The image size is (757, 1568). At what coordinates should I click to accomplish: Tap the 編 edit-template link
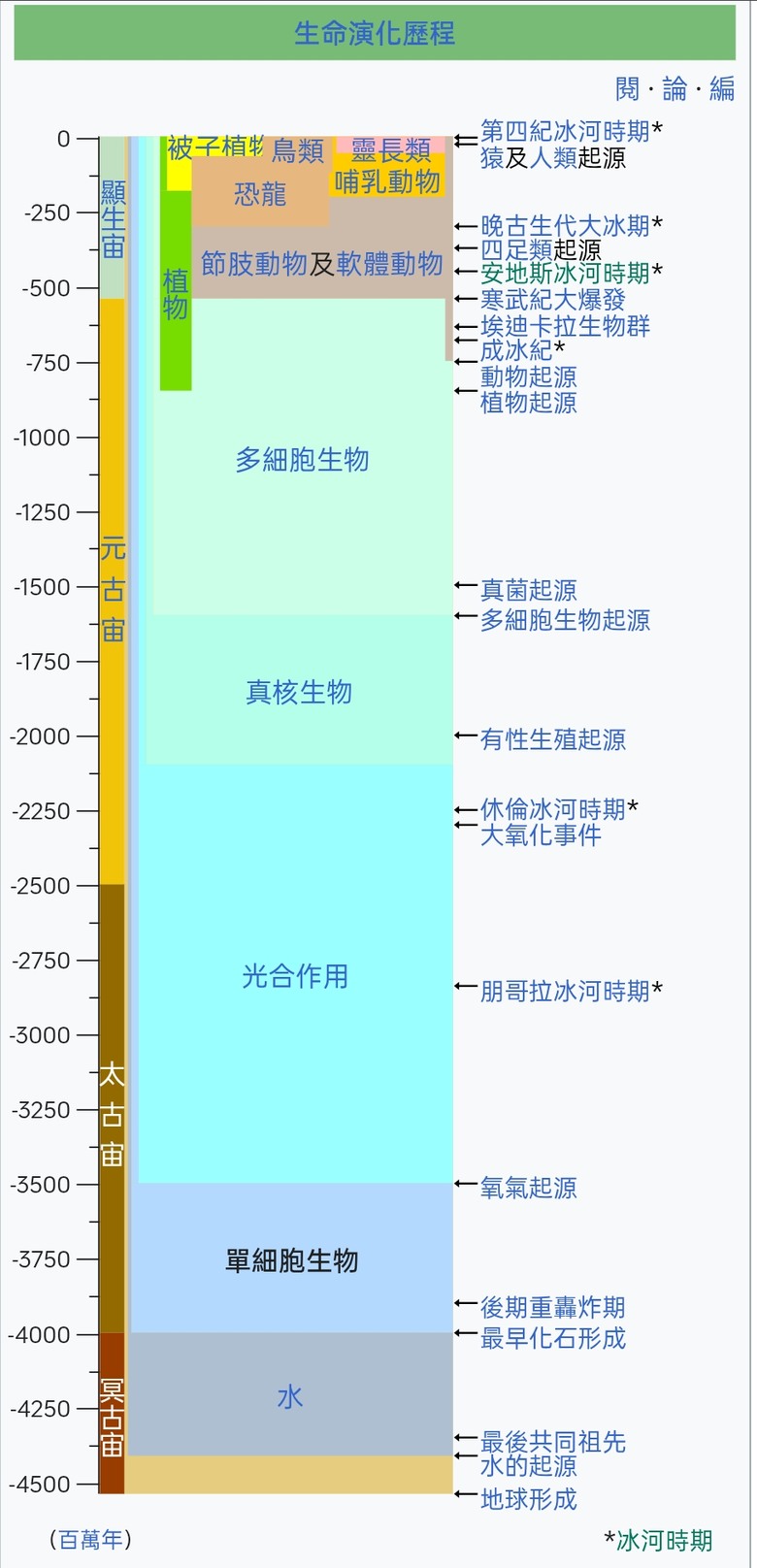722,89
